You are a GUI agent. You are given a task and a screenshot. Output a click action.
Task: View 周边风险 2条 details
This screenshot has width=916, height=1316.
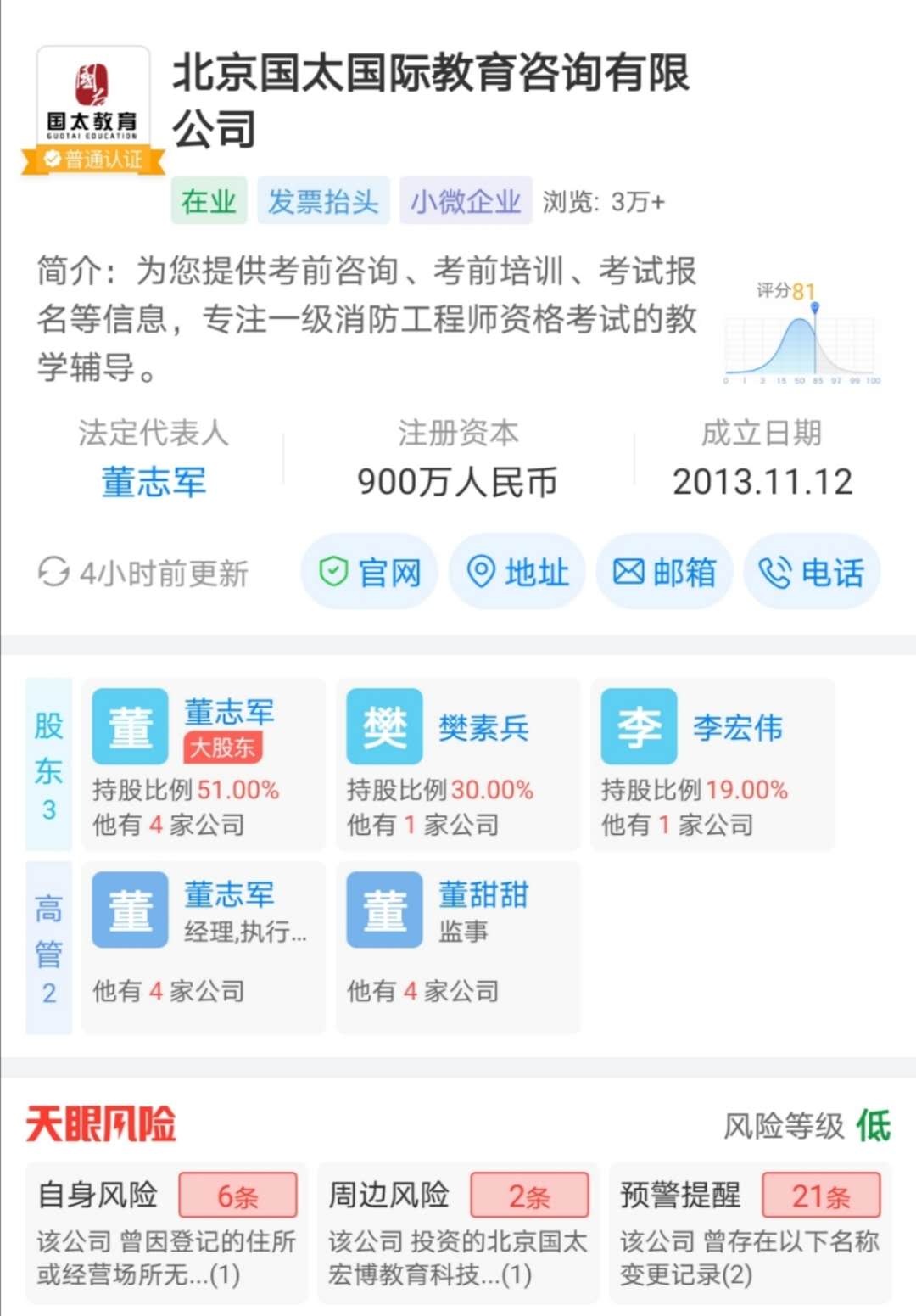[x=458, y=1232]
